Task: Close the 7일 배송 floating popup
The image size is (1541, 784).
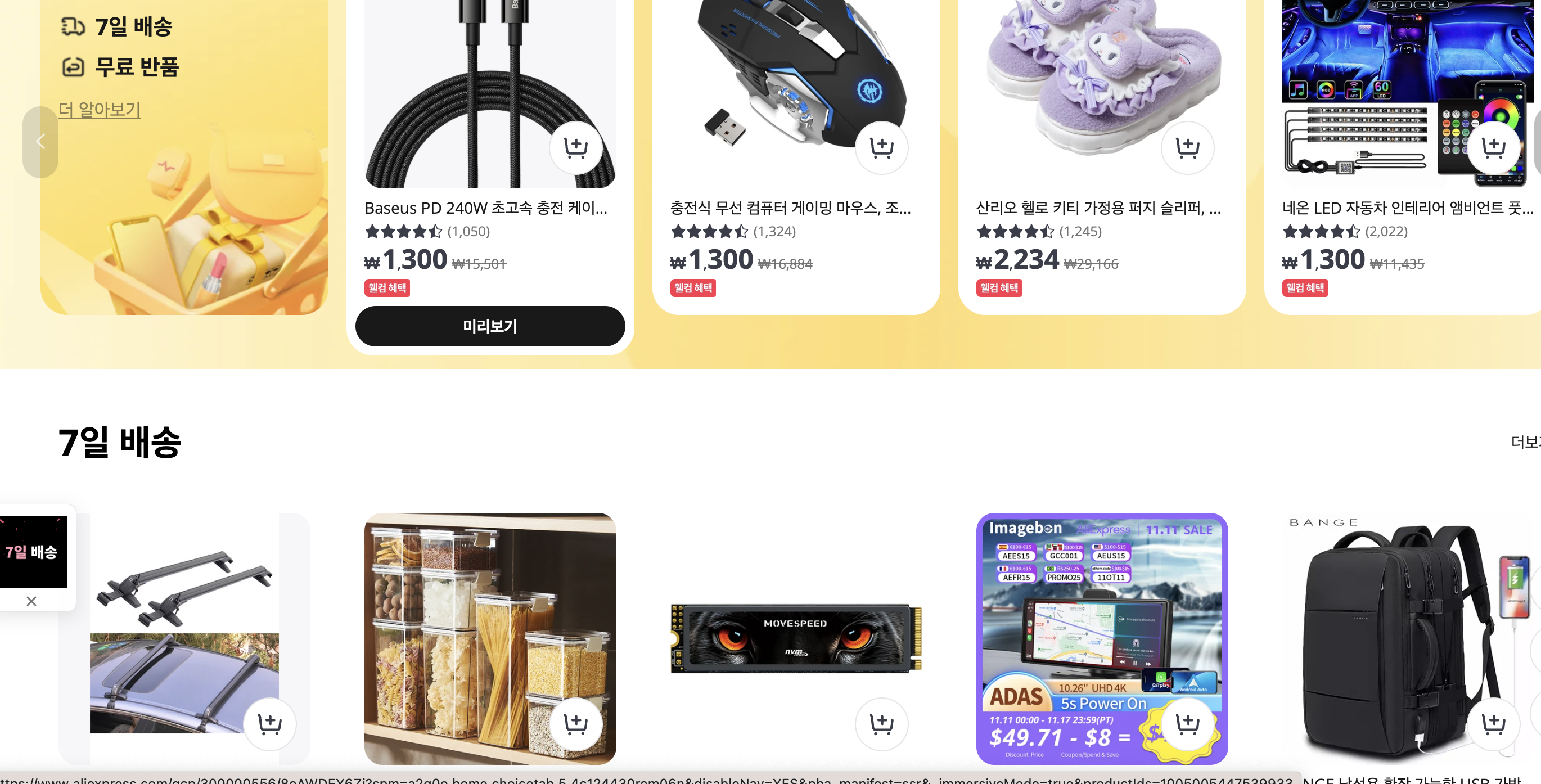Action: pyautogui.click(x=31, y=601)
